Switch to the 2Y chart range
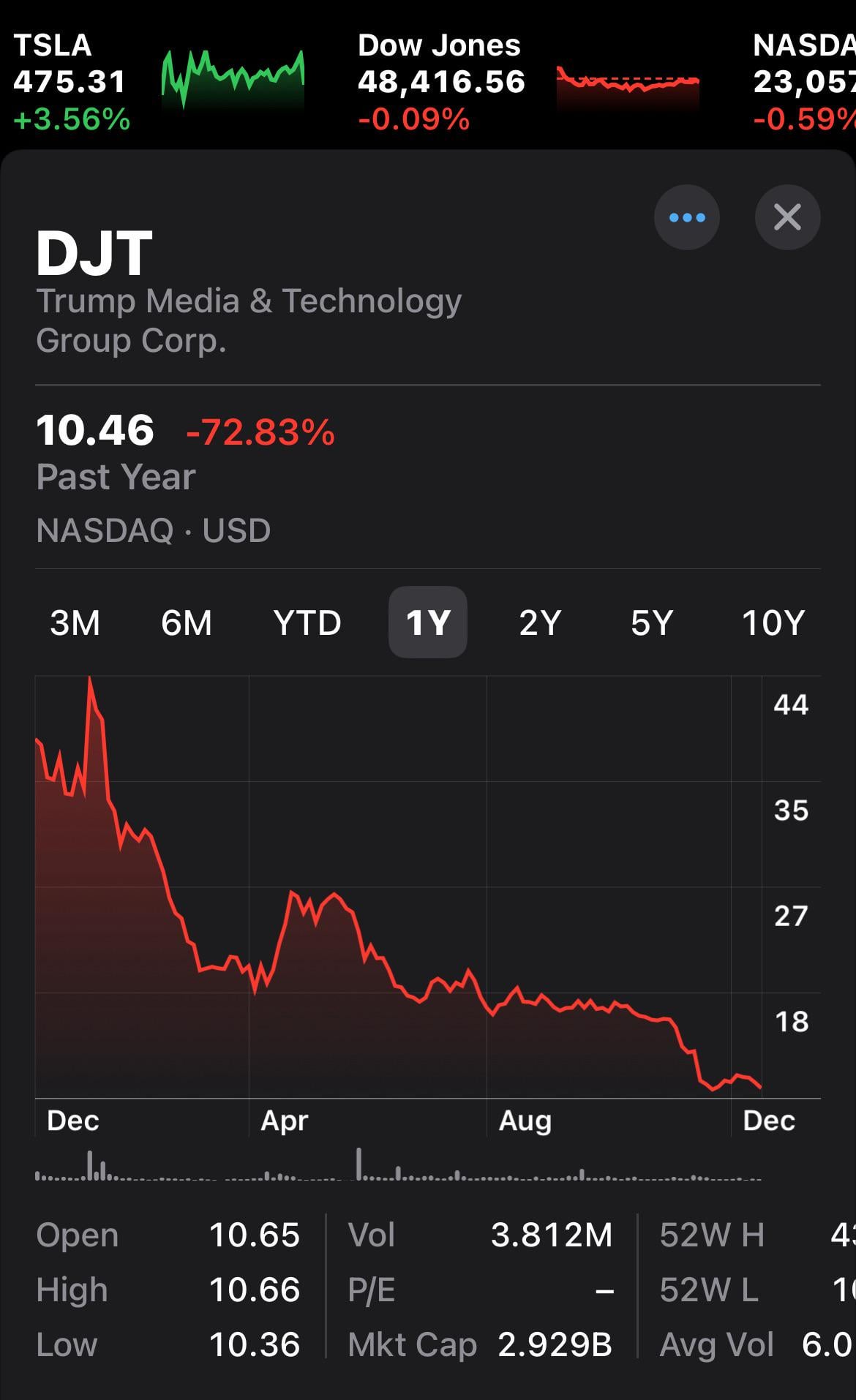 [540, 623]
